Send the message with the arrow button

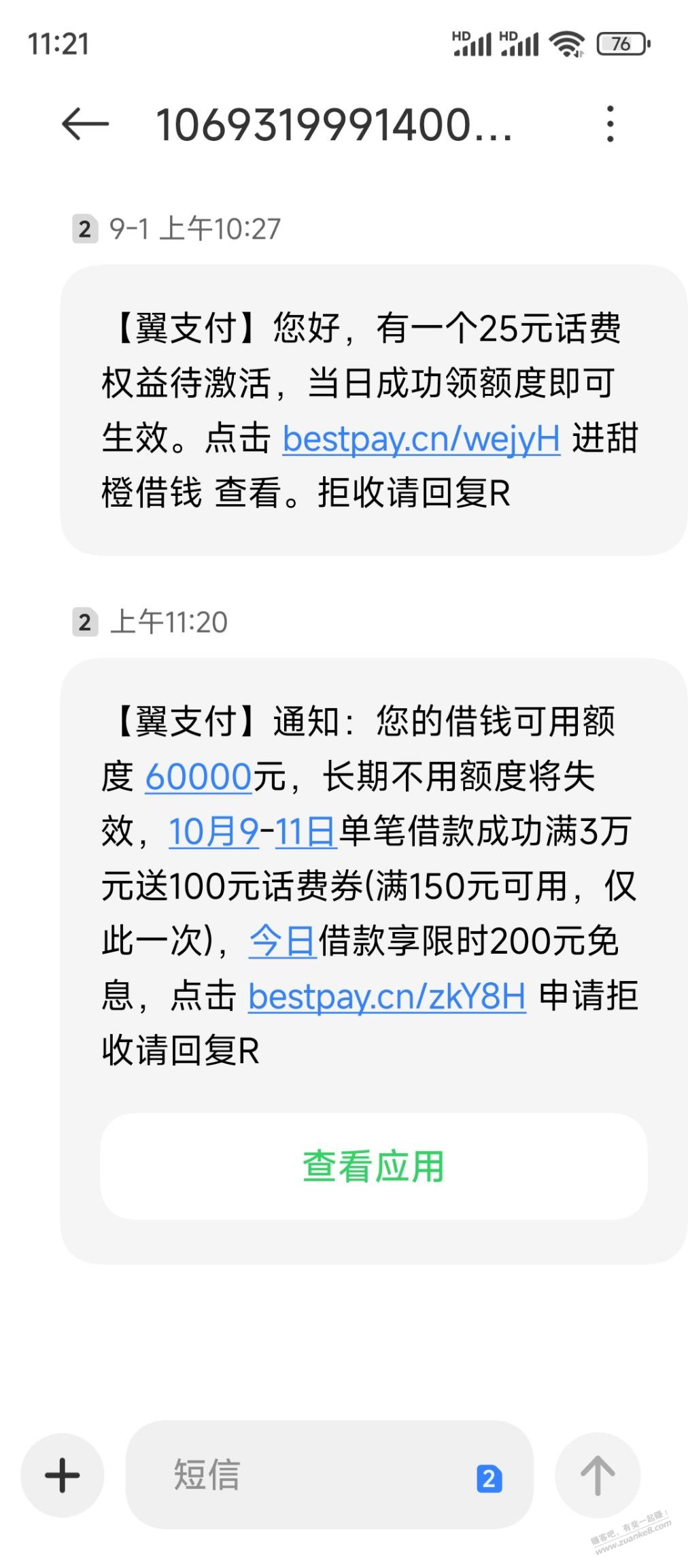pyautogui.click(x=598, y=1475)
